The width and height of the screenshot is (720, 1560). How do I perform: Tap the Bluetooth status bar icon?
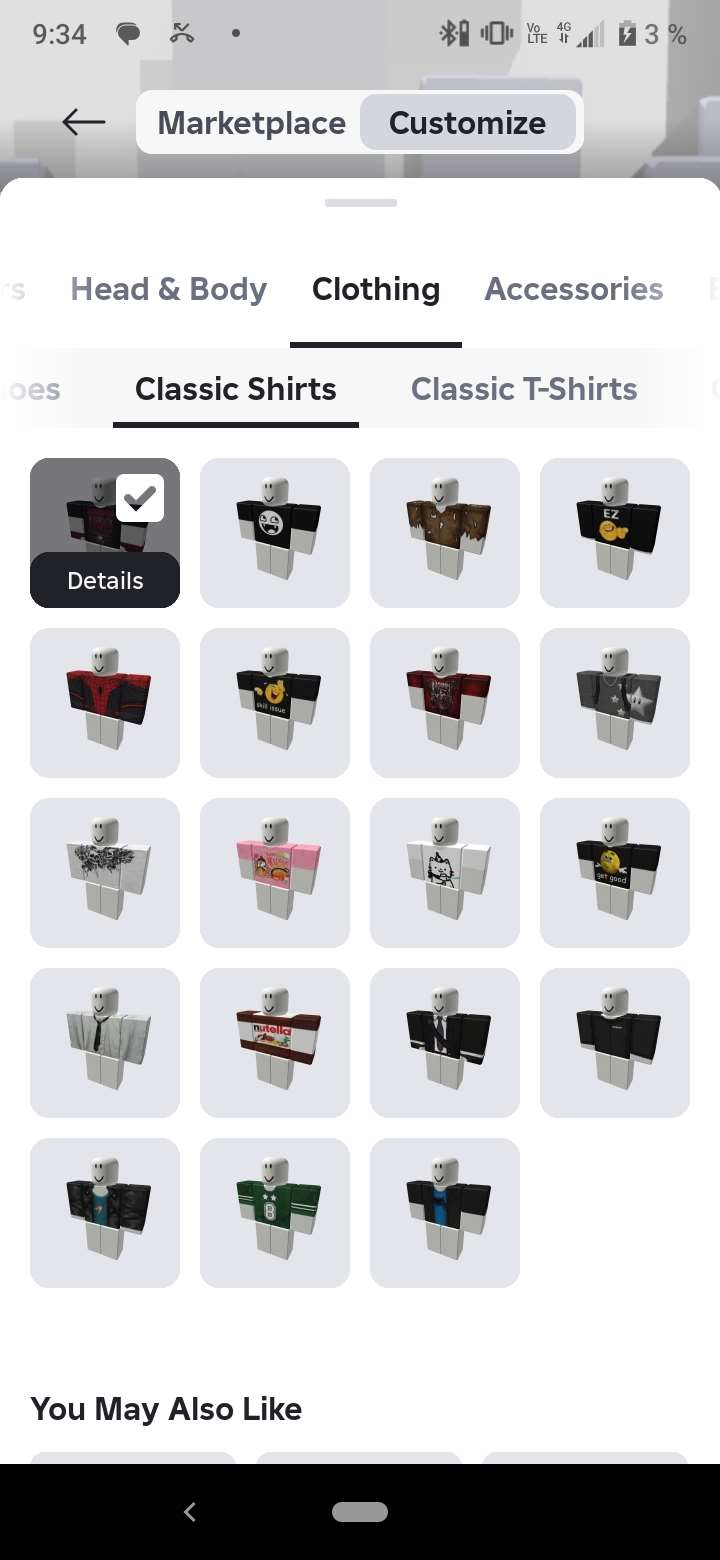point(447,32)
